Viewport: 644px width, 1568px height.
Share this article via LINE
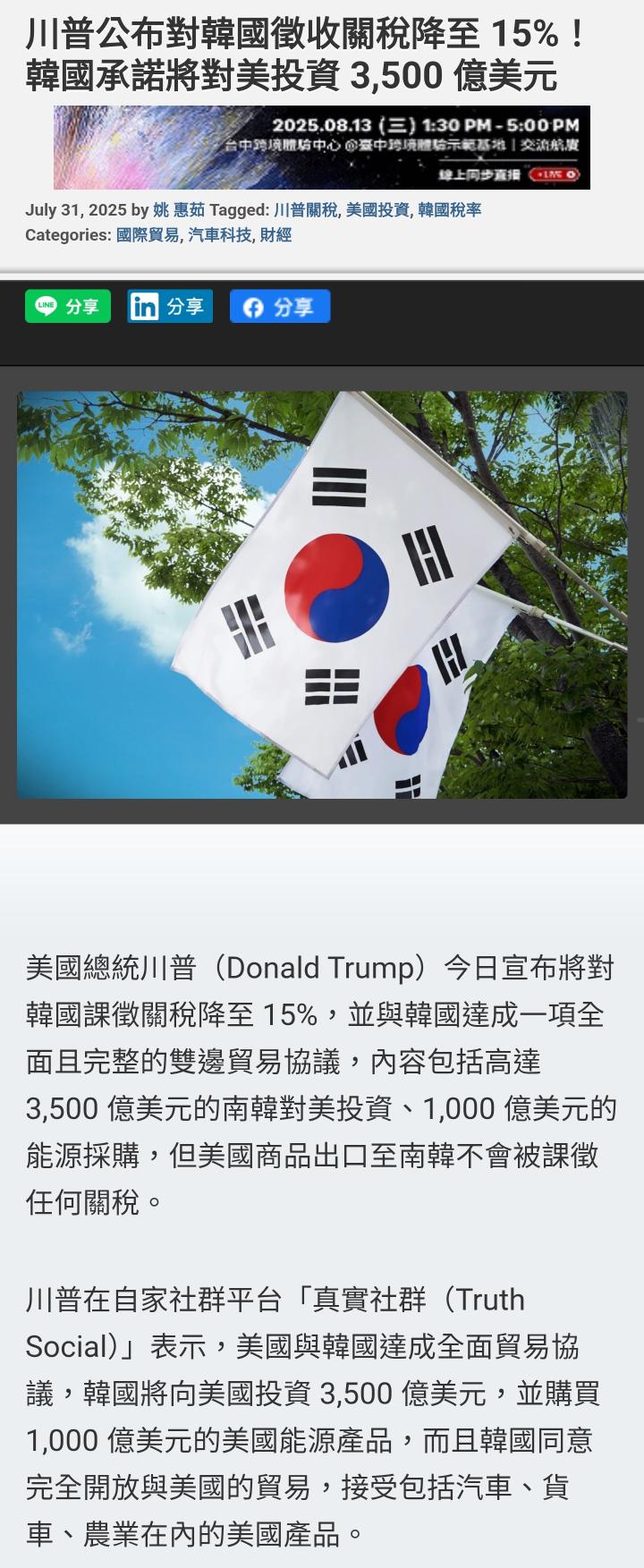click(x=68, y=307)
